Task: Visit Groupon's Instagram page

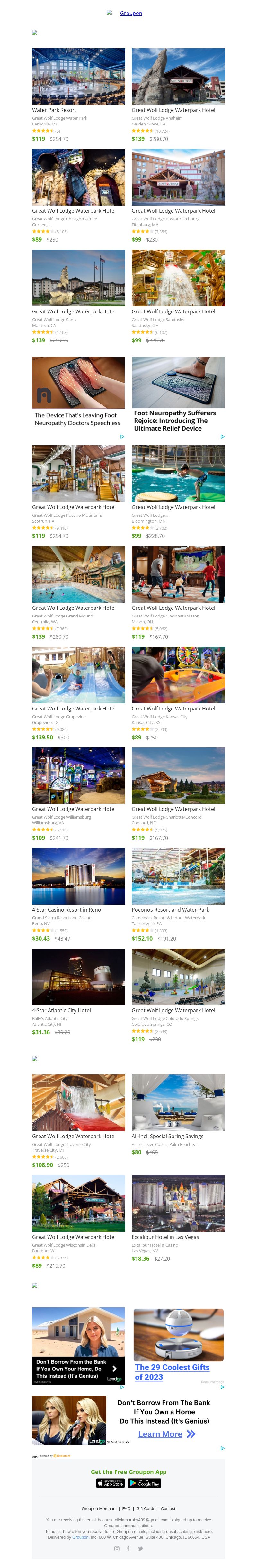Action: tap(117, 1548)
